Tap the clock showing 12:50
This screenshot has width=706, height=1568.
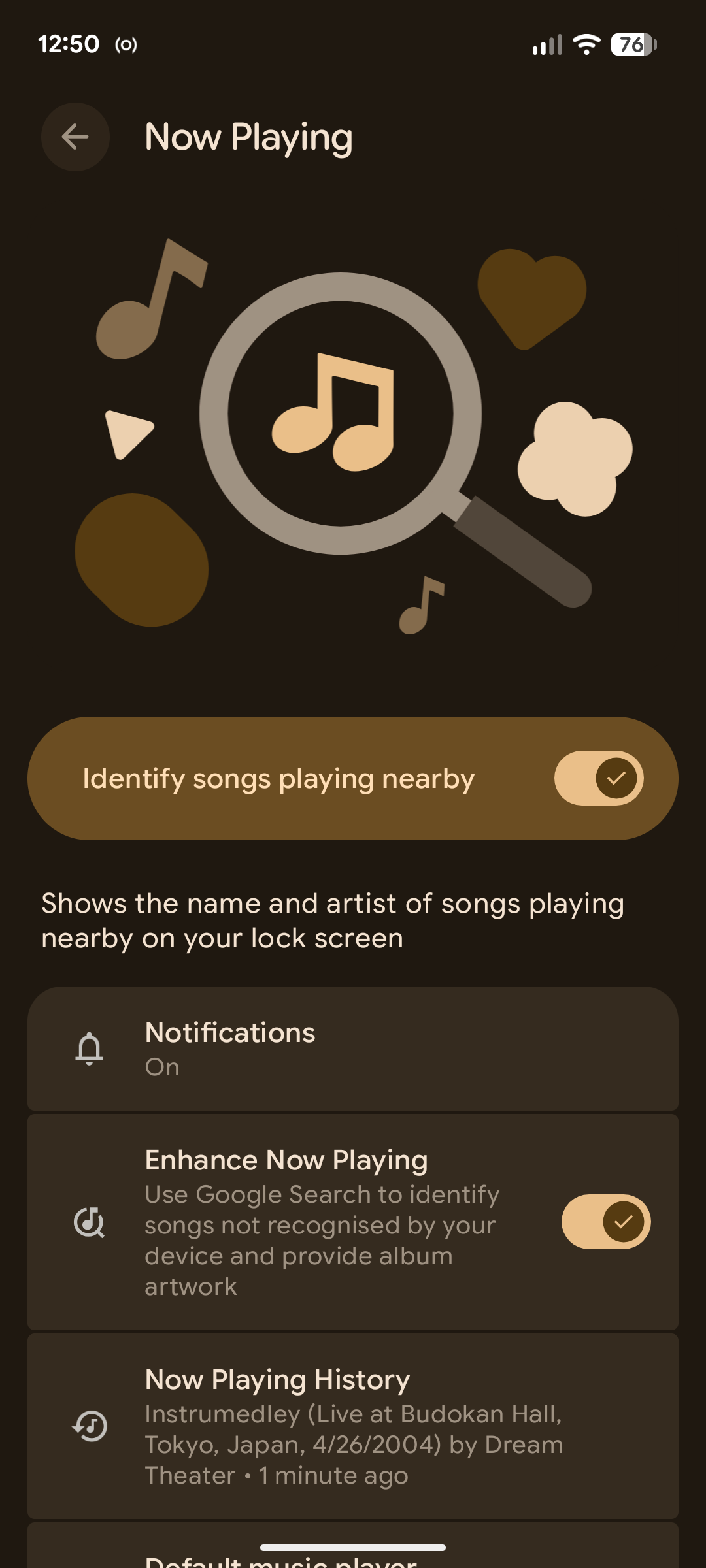69,44
